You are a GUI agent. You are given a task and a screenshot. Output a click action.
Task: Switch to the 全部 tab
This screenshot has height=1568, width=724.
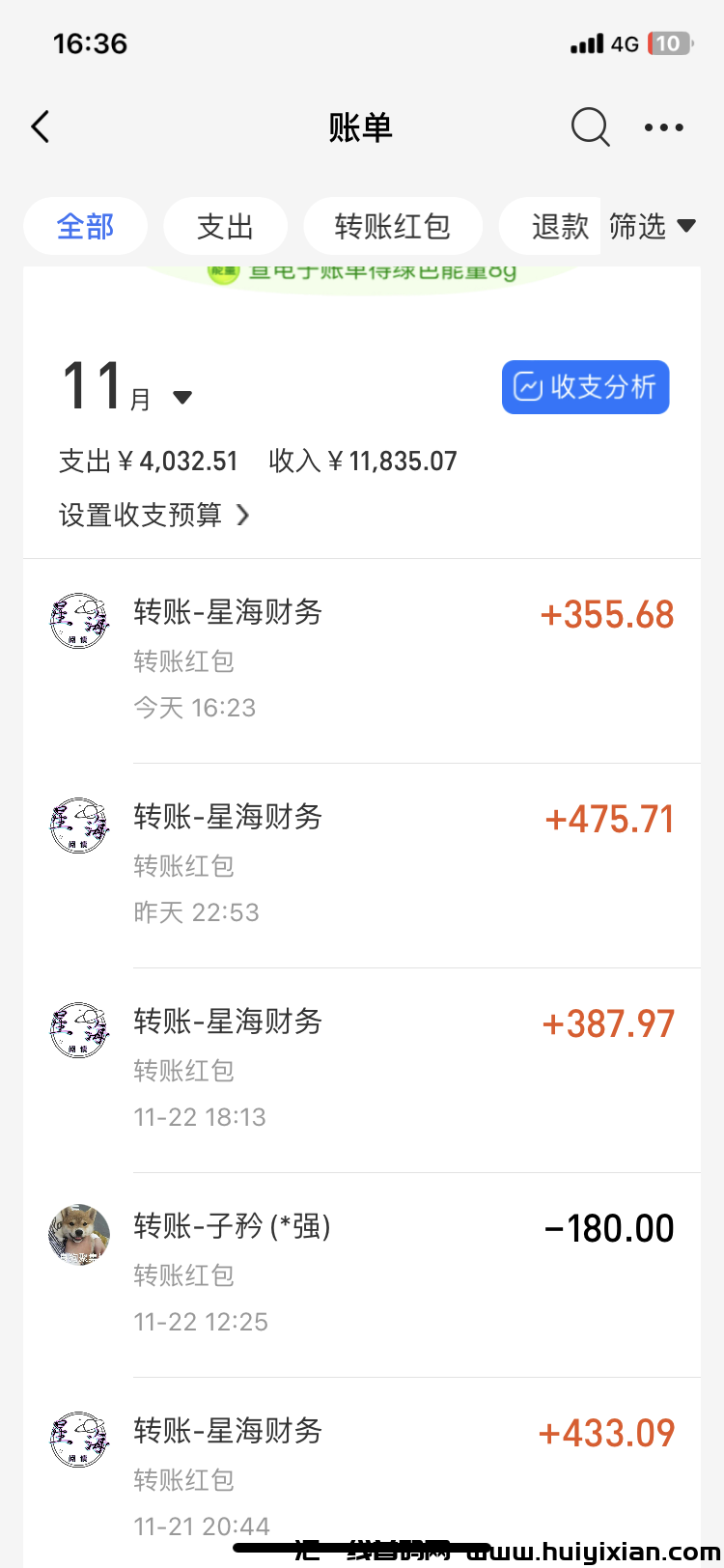click(85, 225)
